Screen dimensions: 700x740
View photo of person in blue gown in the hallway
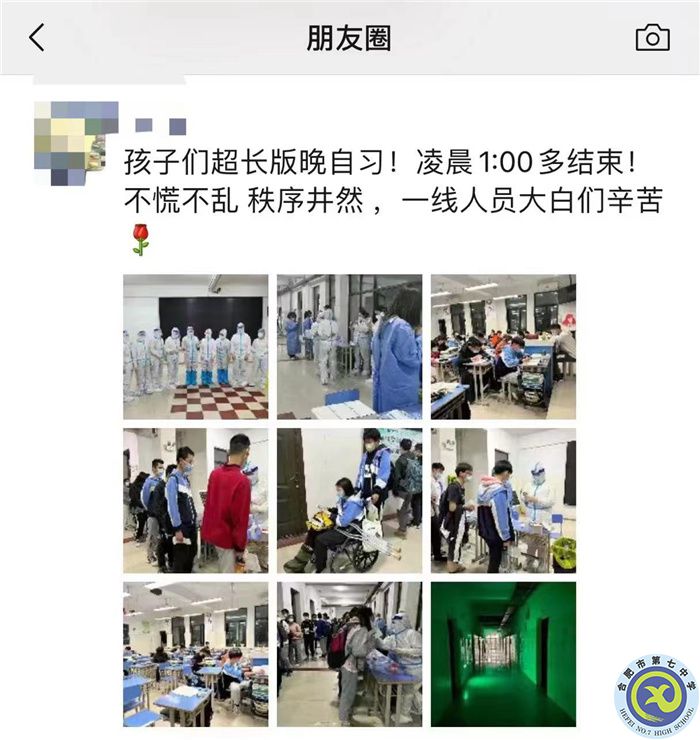349,347
